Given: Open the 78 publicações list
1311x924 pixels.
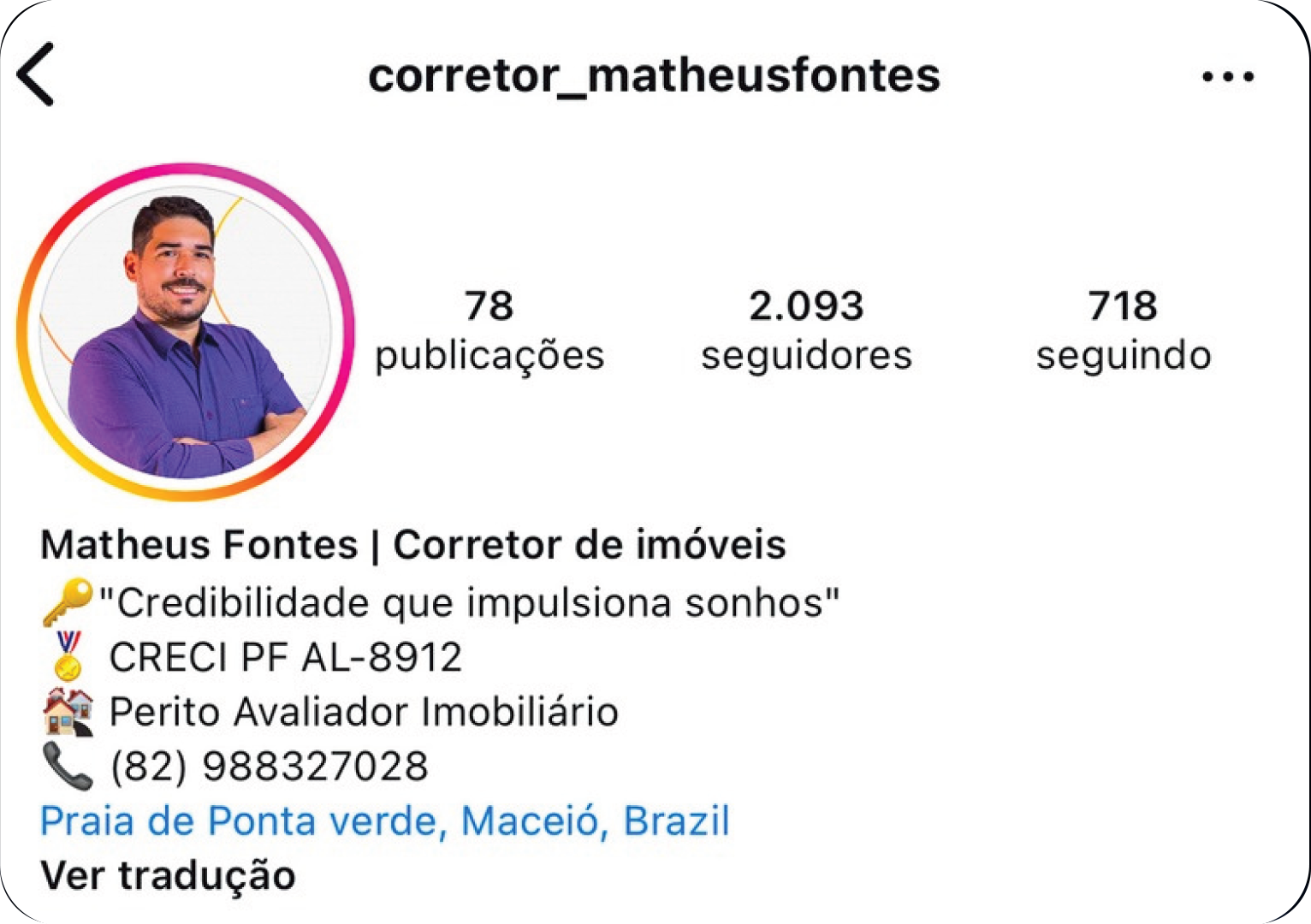Looking at the screenshot, I should point(489,330).
